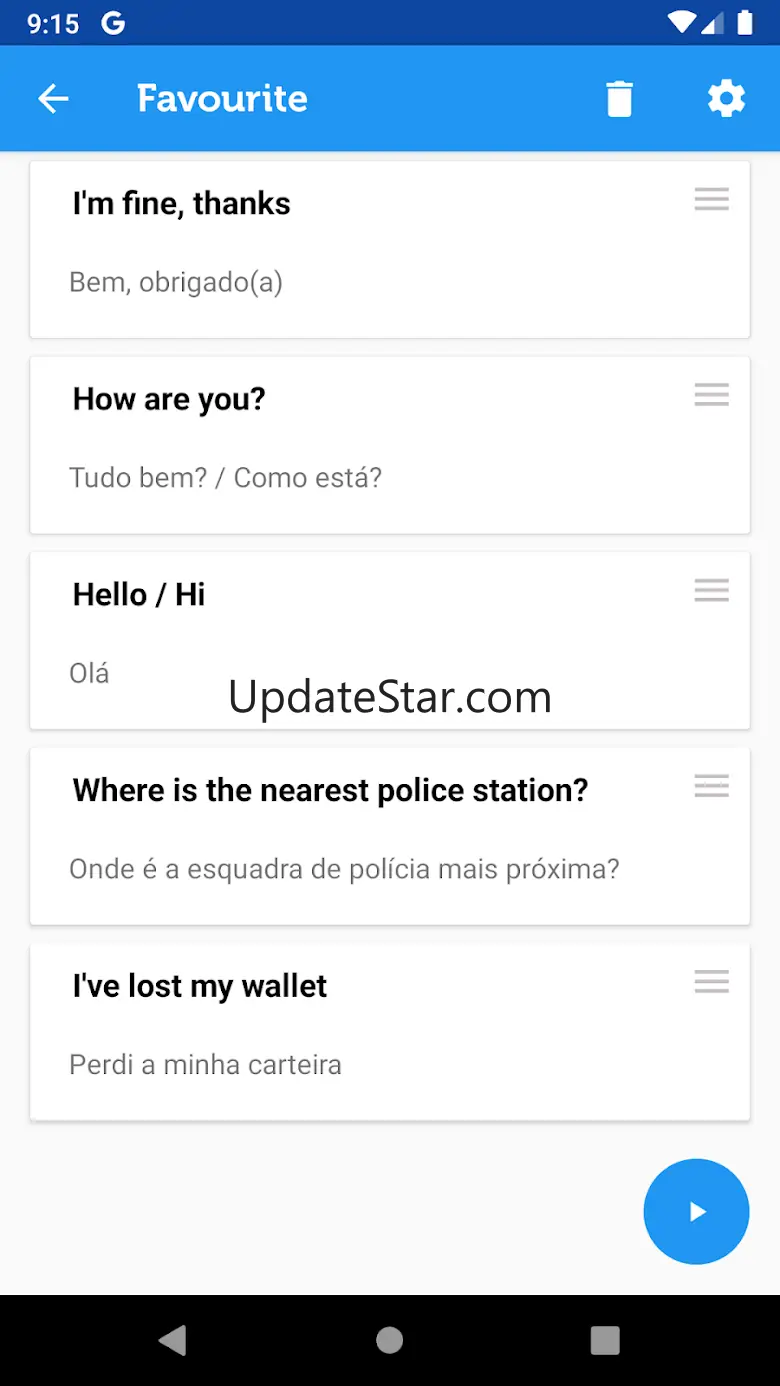
Task: Tap the reorder handle on "Hello / Hi"
Action: pyautogui.click(x=711, y=590)
